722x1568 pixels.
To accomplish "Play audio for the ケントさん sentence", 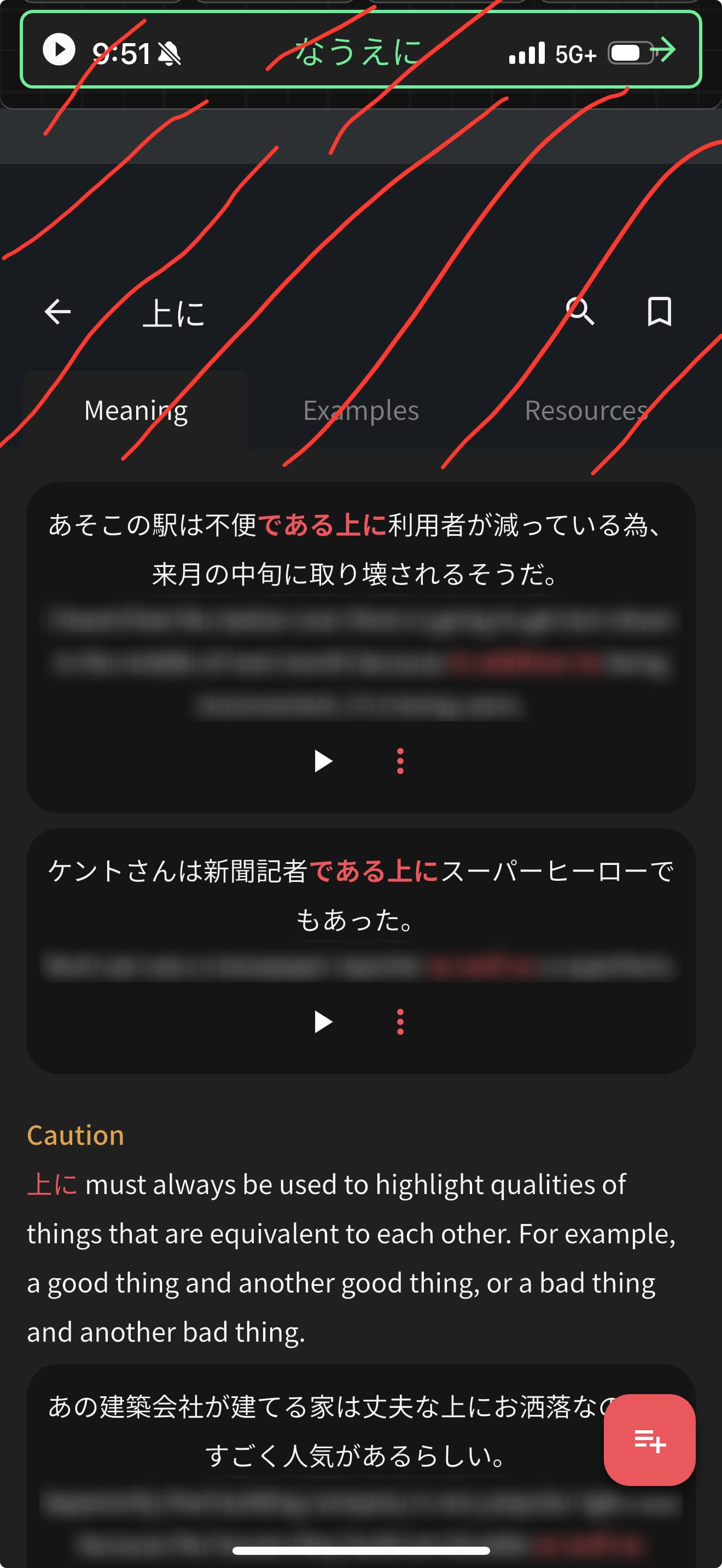I will 323,1021.
